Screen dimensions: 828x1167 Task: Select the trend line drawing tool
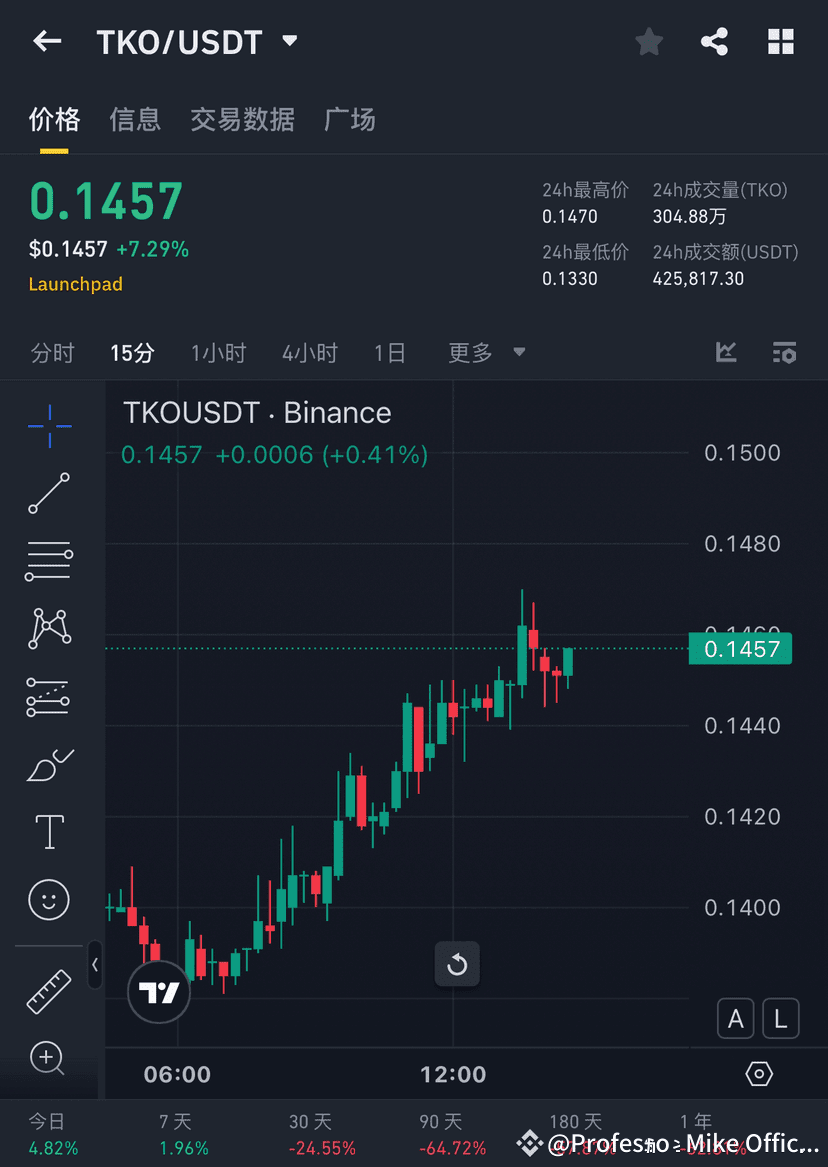49,493
